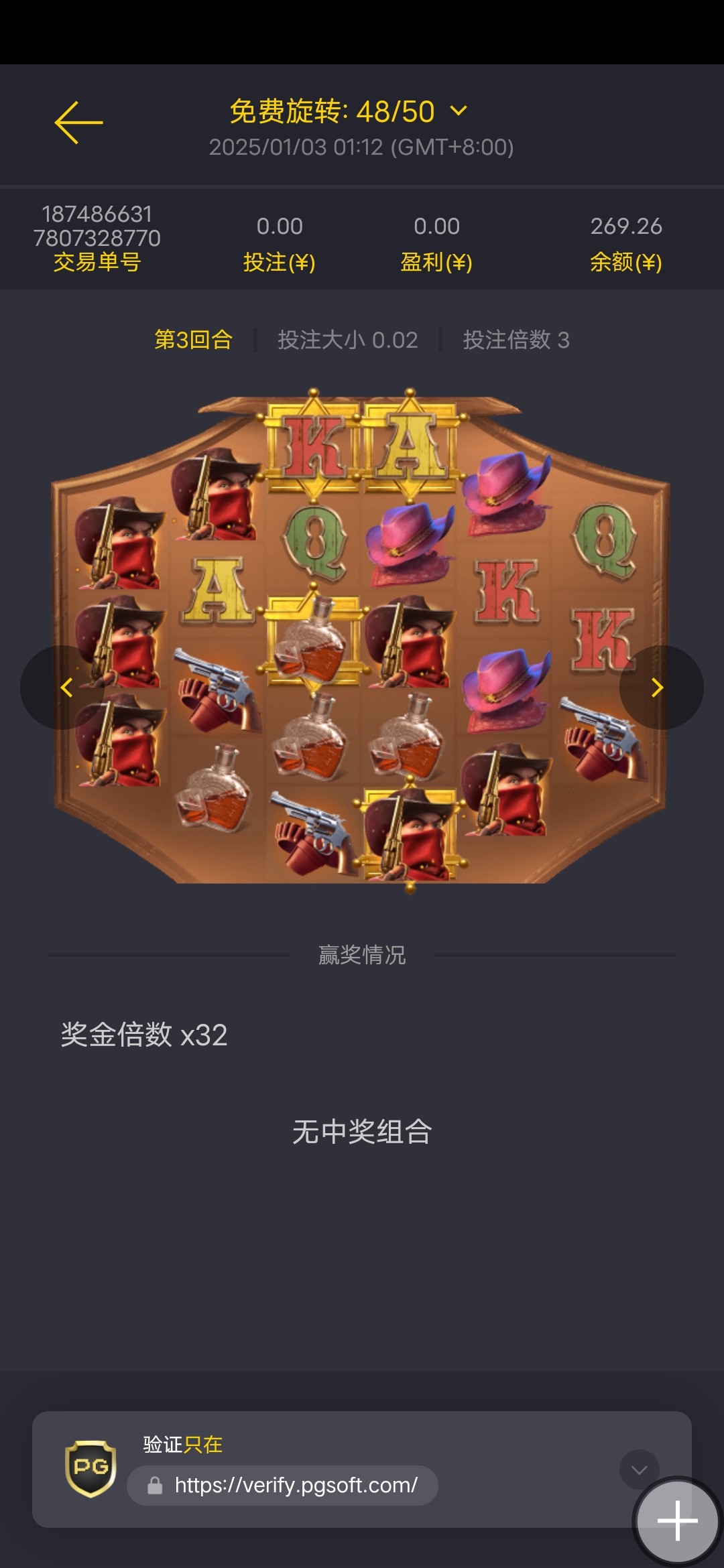Collapse the PG verify banner chevron

[638, 1469]
